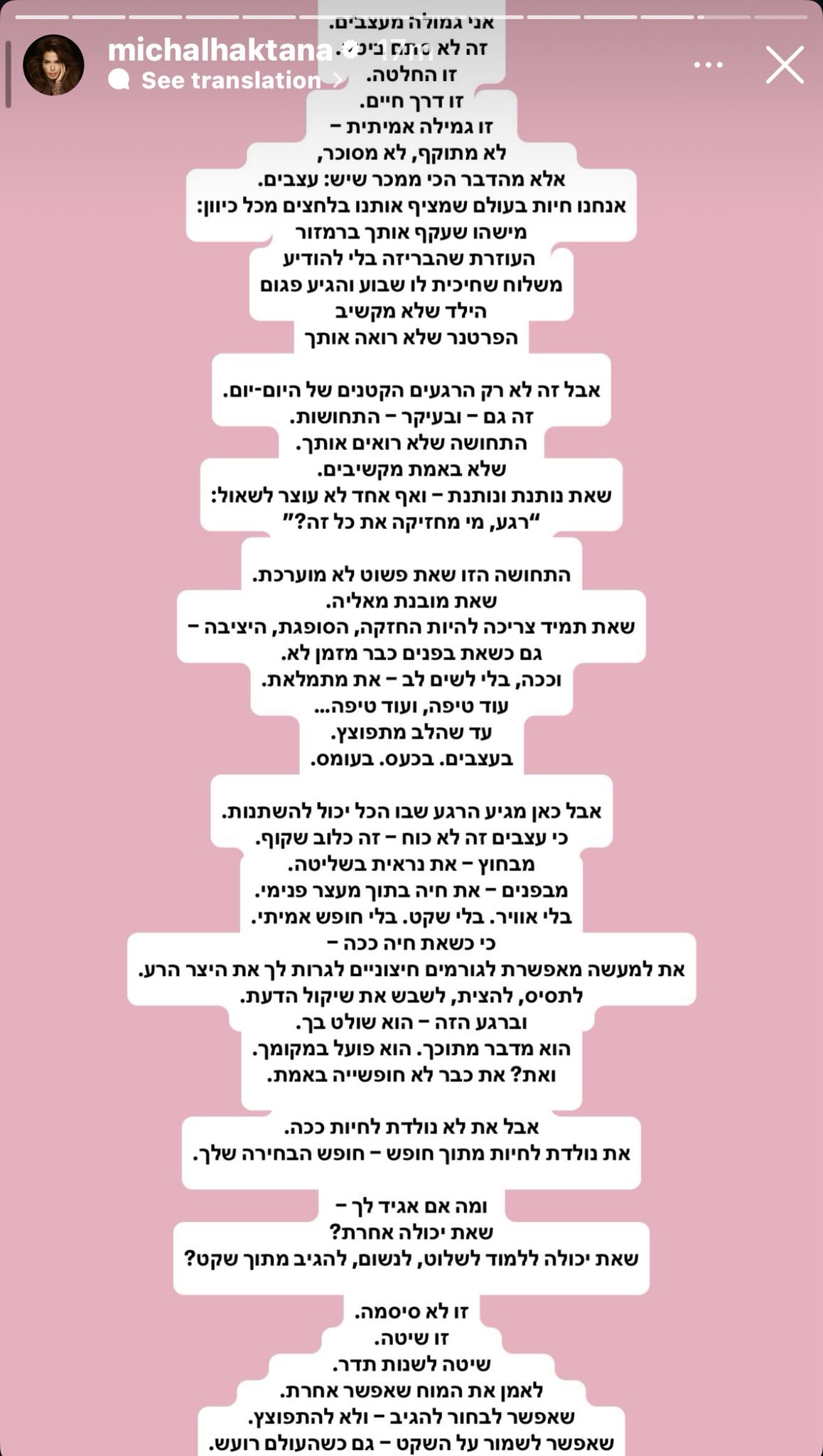Open the three-dot story options menu
Screen dimensions: 823x1456
[x=708, y=65]
